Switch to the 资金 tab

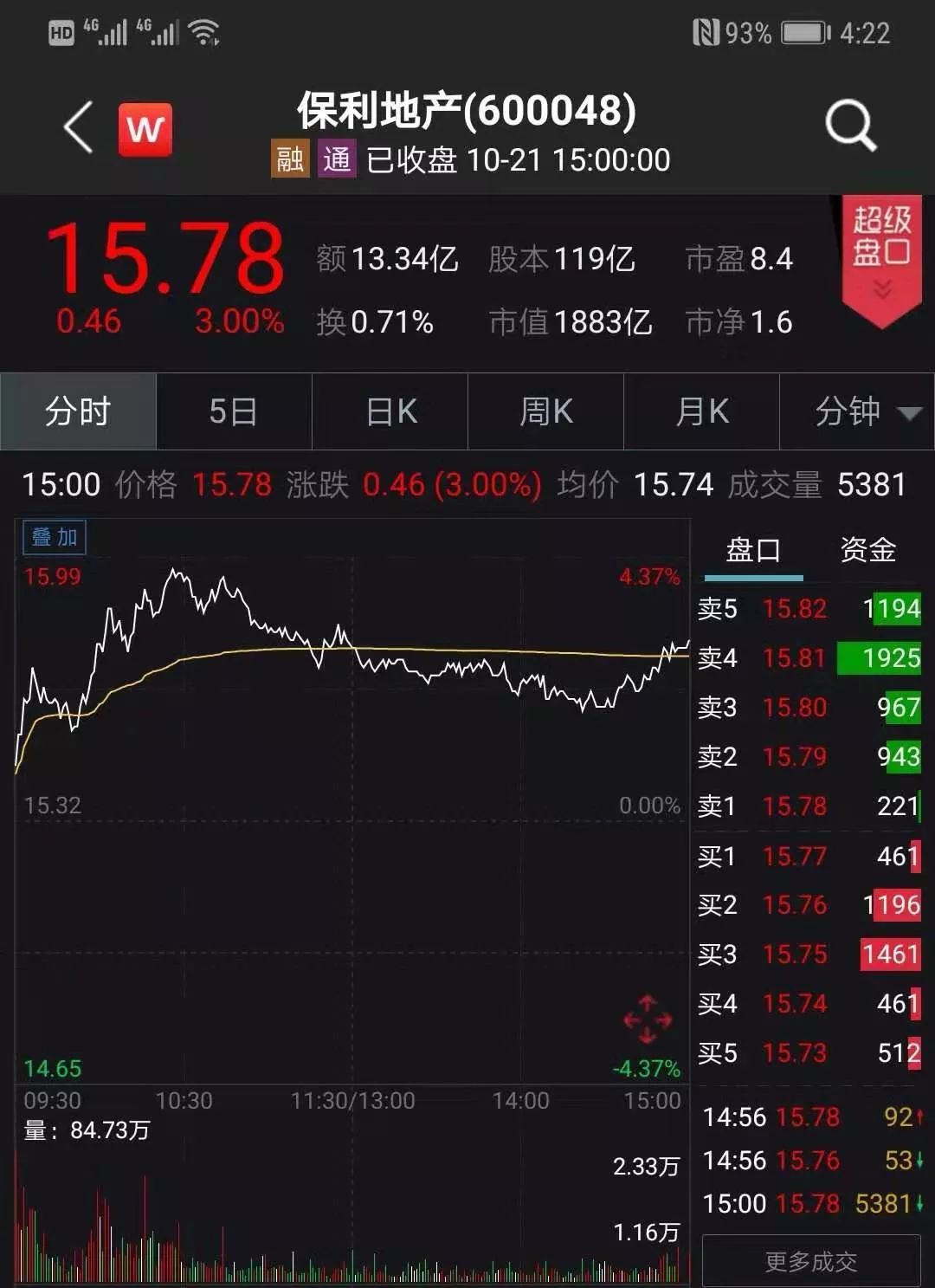pos(867,550)
